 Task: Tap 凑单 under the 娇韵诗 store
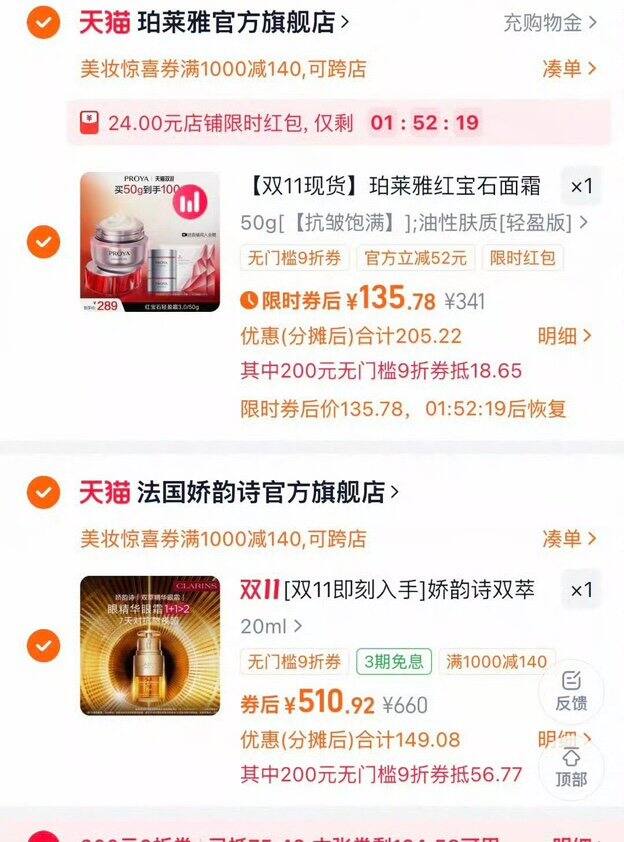pyautogui.click(x=568, y=538)
